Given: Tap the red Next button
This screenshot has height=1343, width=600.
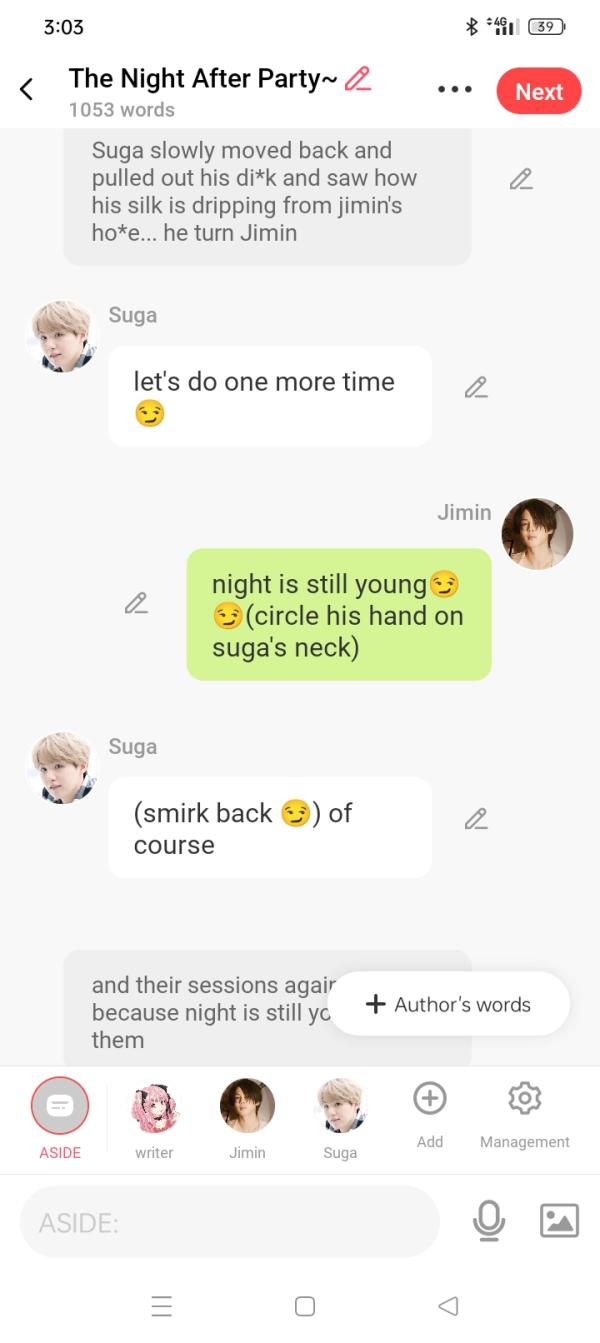Looking at the screenshot, I should (x=538, y=91).
